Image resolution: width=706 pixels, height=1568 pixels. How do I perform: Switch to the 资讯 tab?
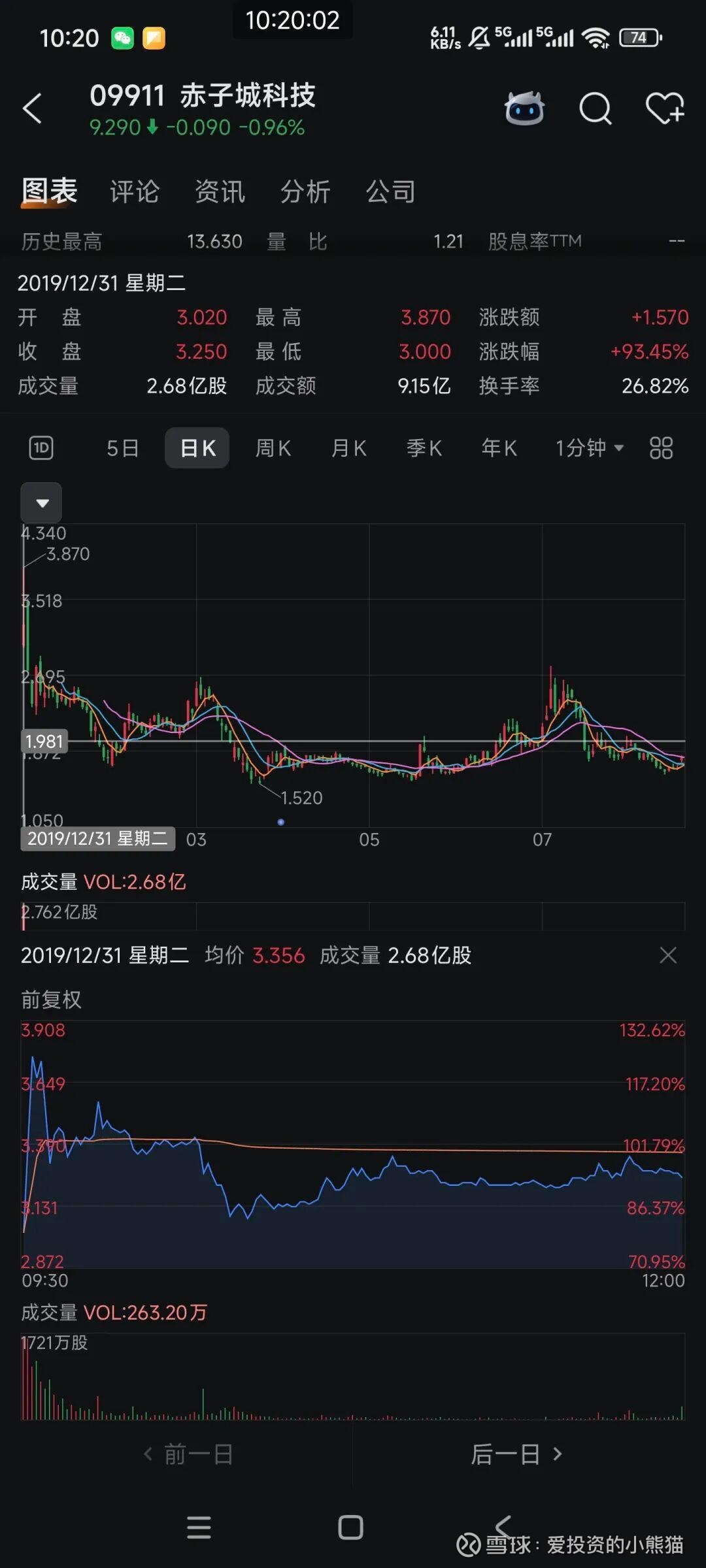coord(220,191)
